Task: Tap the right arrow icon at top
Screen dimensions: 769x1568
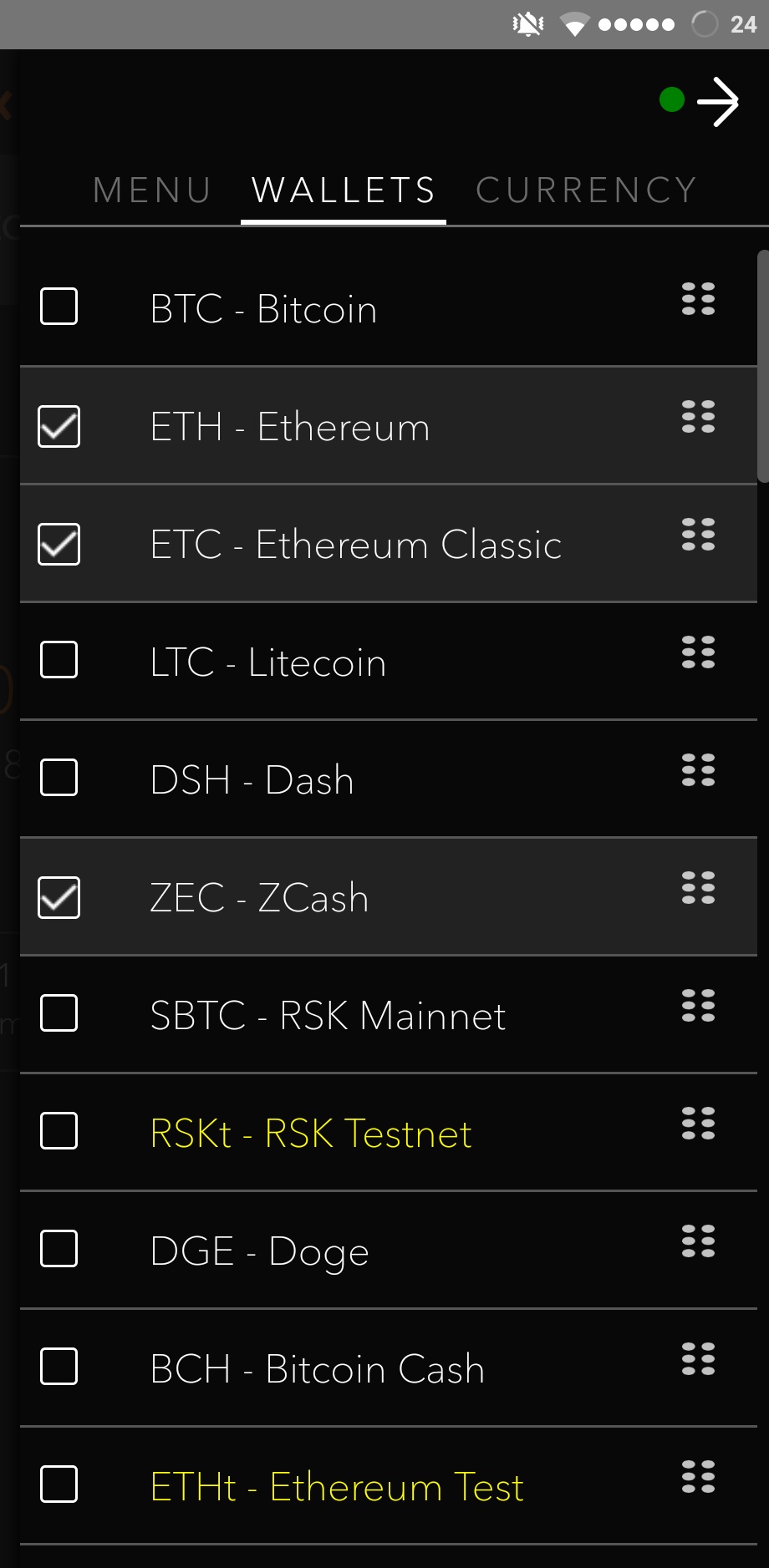Action: click(718, 102)
